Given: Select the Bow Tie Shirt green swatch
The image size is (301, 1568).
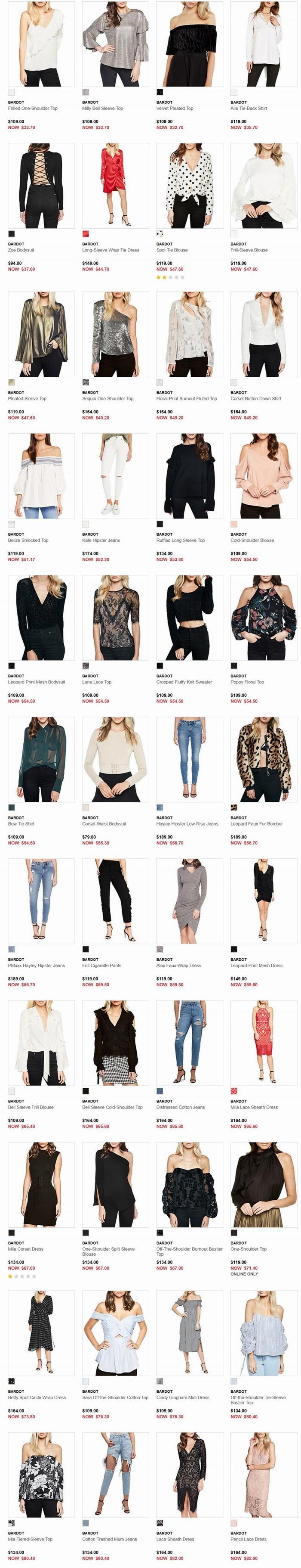Looking at the screenshot, I should (x=12, y=808).
